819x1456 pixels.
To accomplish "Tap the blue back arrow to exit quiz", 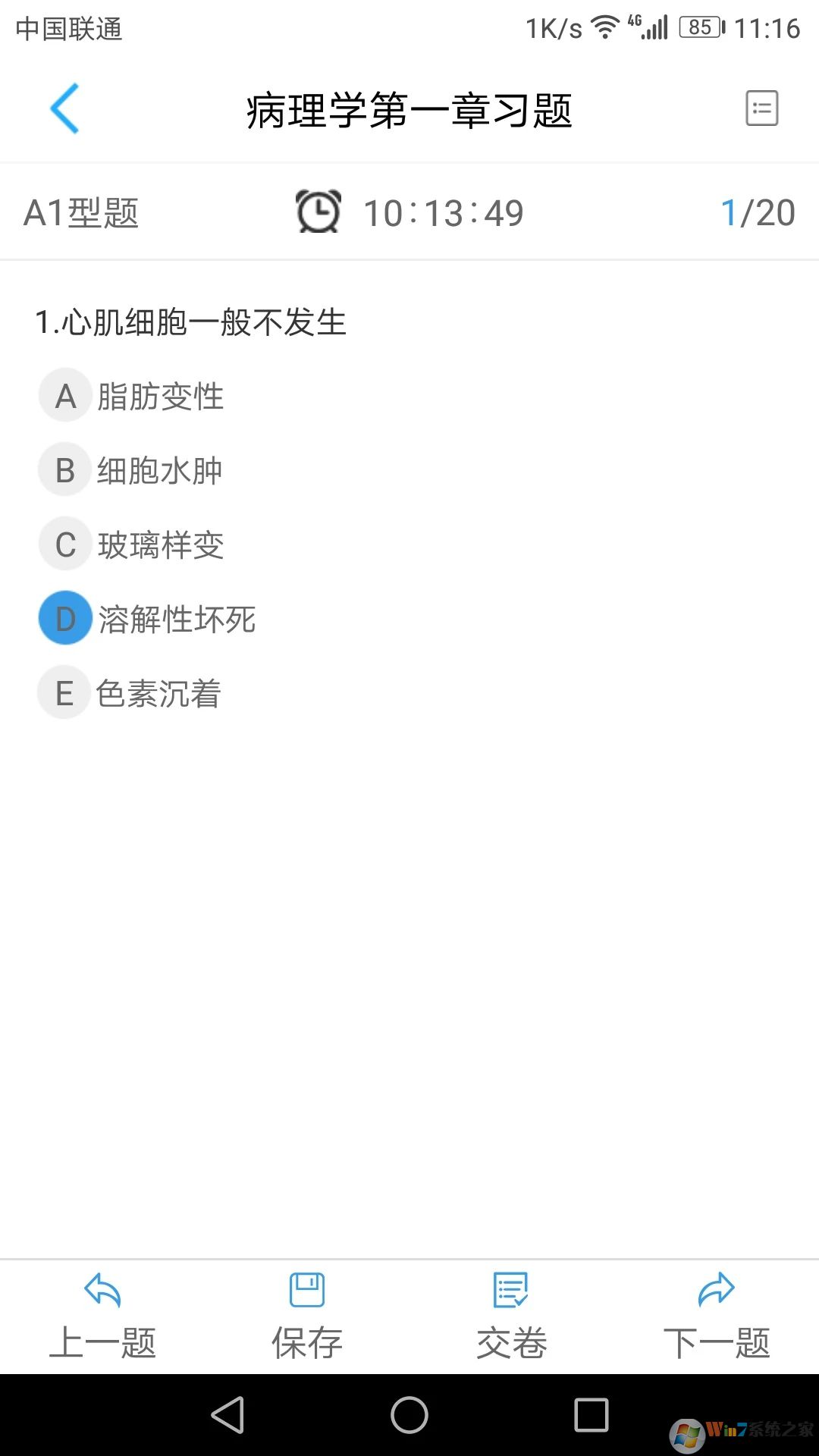I will pyautogui.click(x=64, y=108).
